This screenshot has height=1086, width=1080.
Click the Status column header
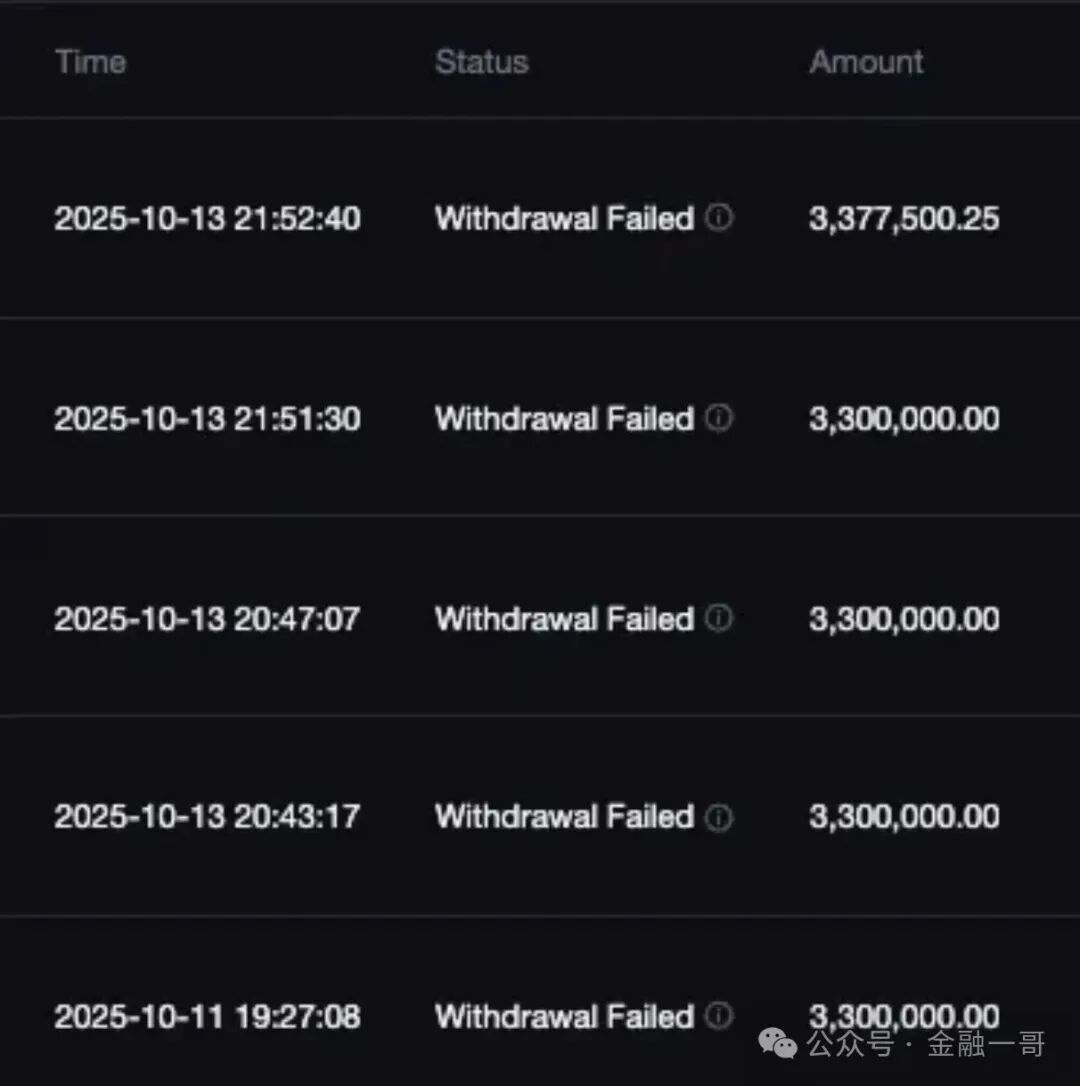[x=482, y=61]
